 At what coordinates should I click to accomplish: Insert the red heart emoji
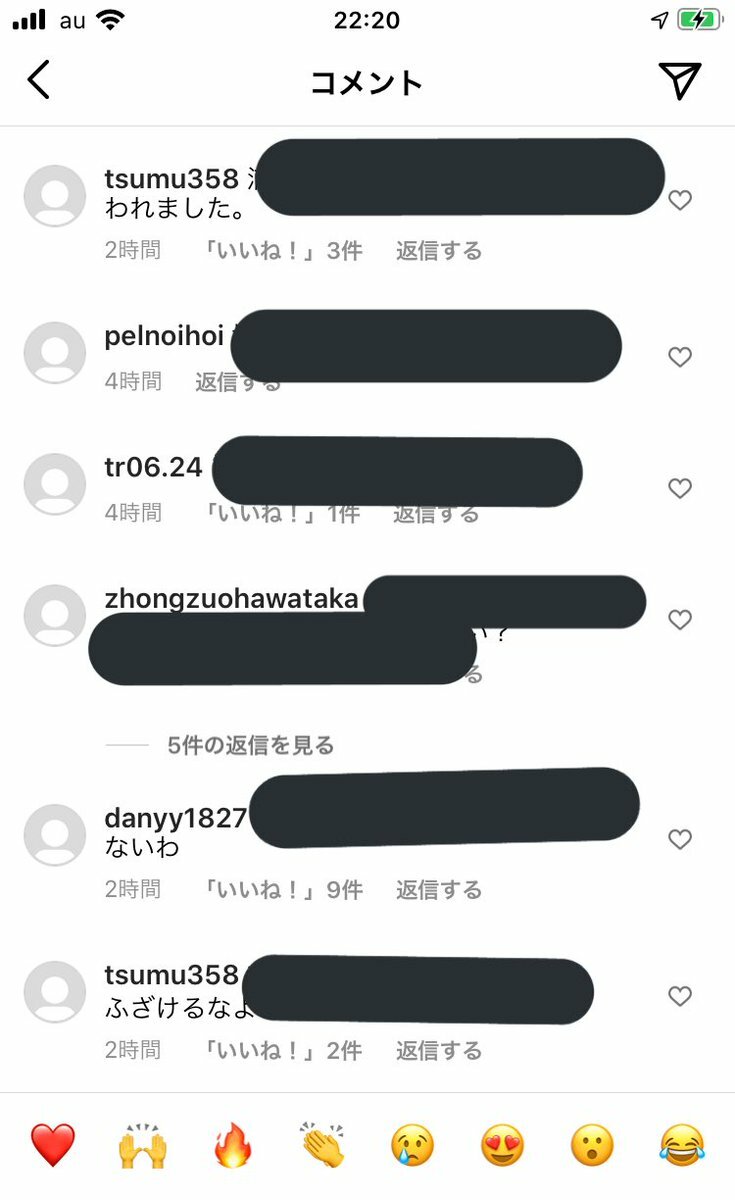(52, 1146)
